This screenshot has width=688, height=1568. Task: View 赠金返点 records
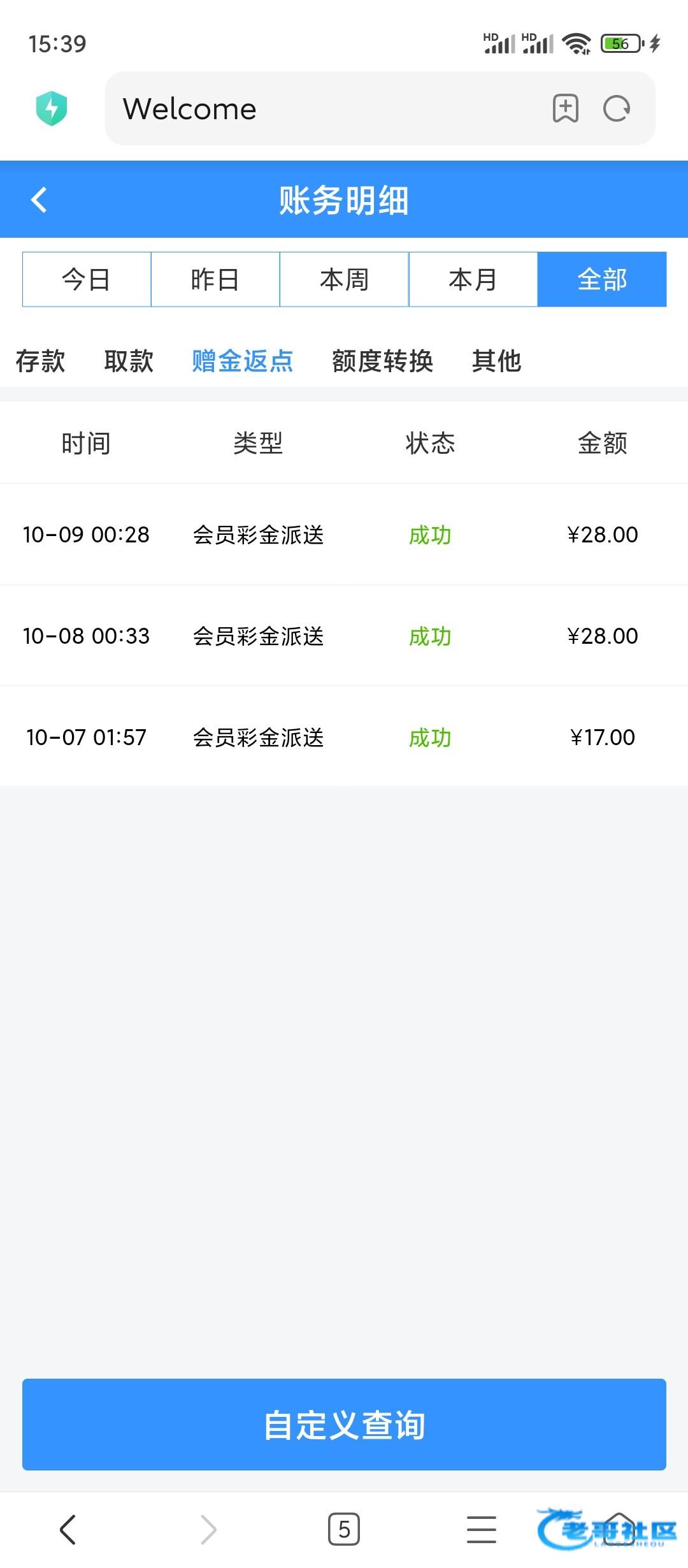click(243, 361)
